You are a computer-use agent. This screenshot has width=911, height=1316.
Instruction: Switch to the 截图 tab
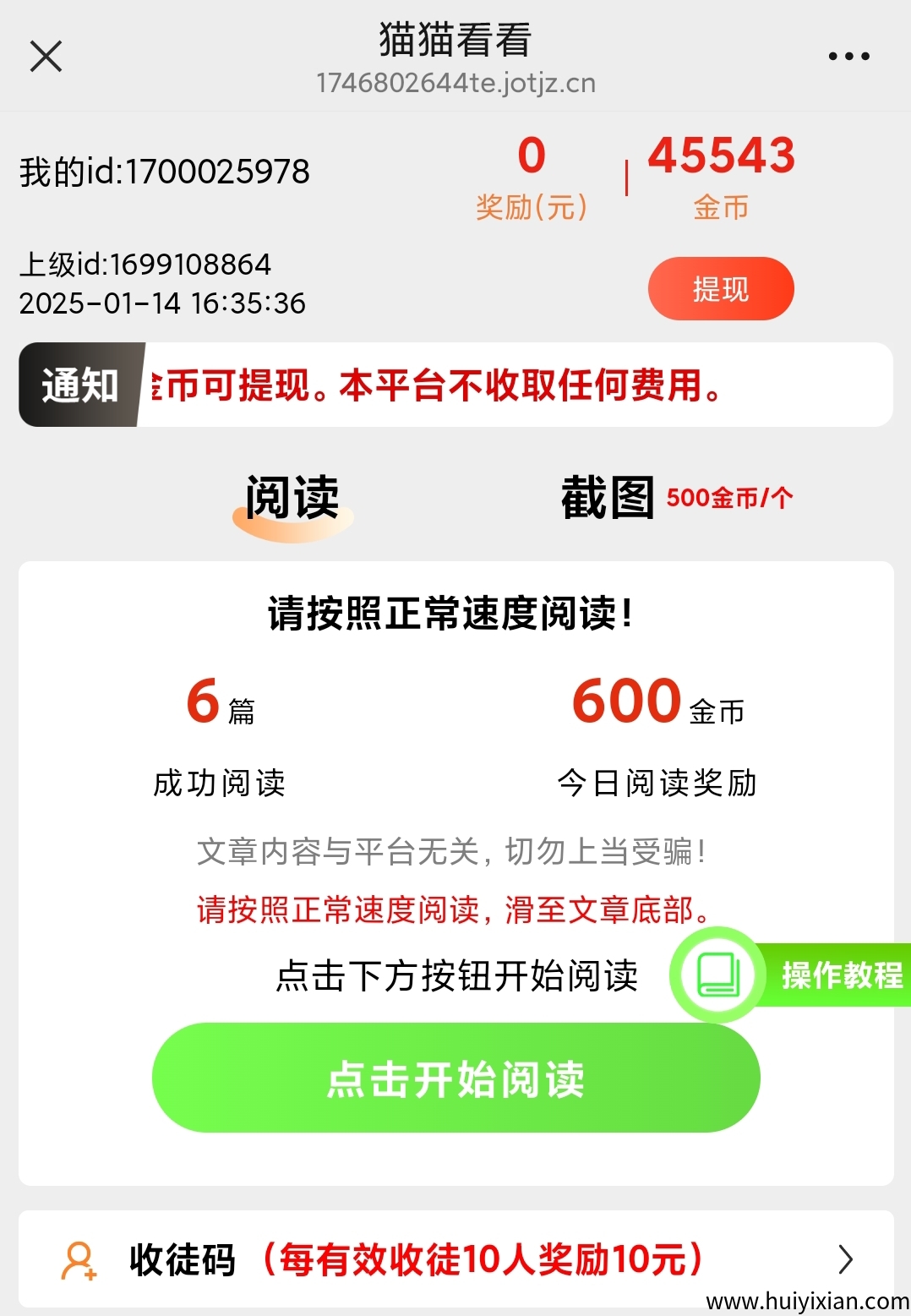tap(608, 499)
